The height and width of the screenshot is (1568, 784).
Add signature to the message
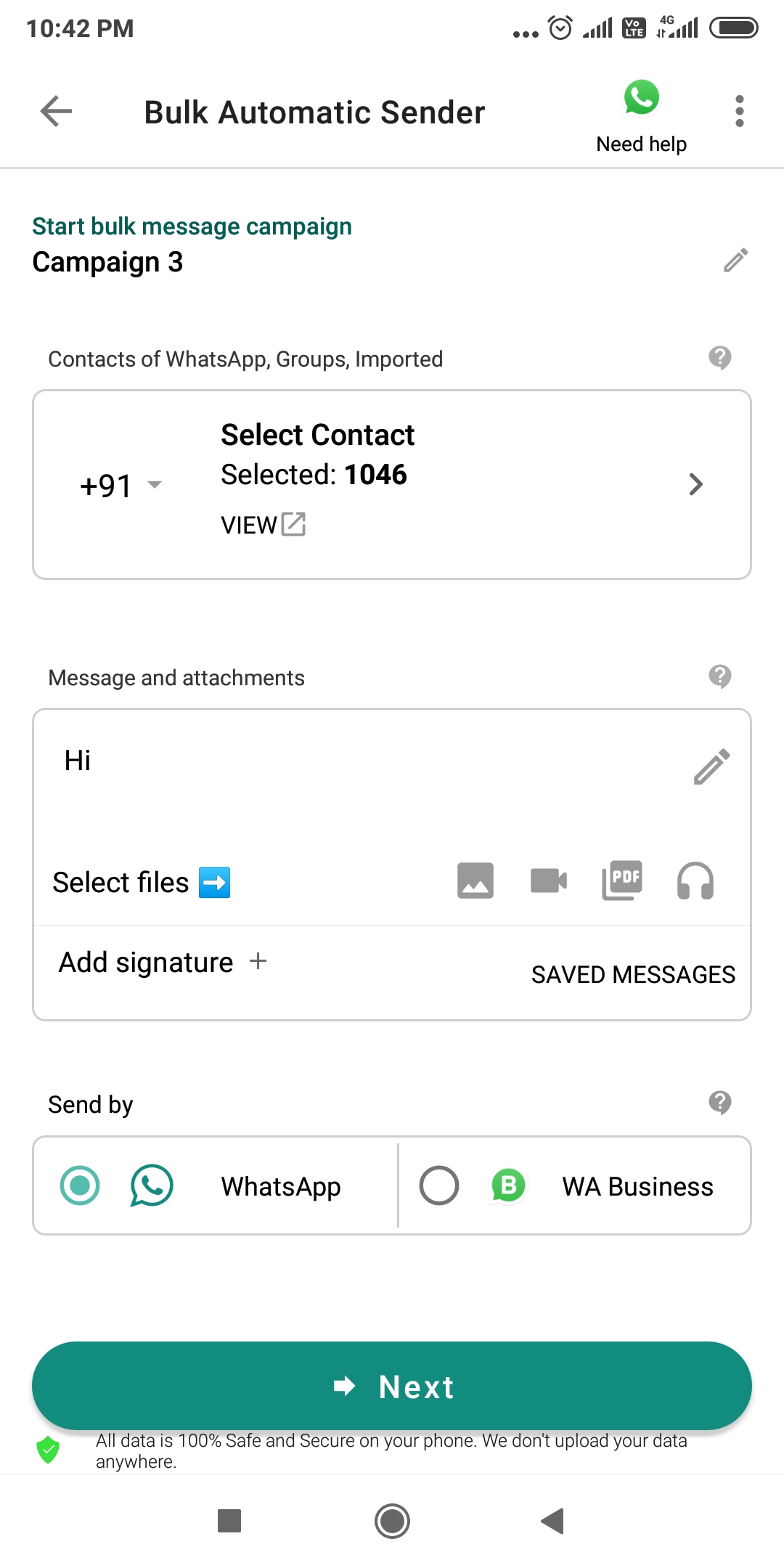click(163, 962)
